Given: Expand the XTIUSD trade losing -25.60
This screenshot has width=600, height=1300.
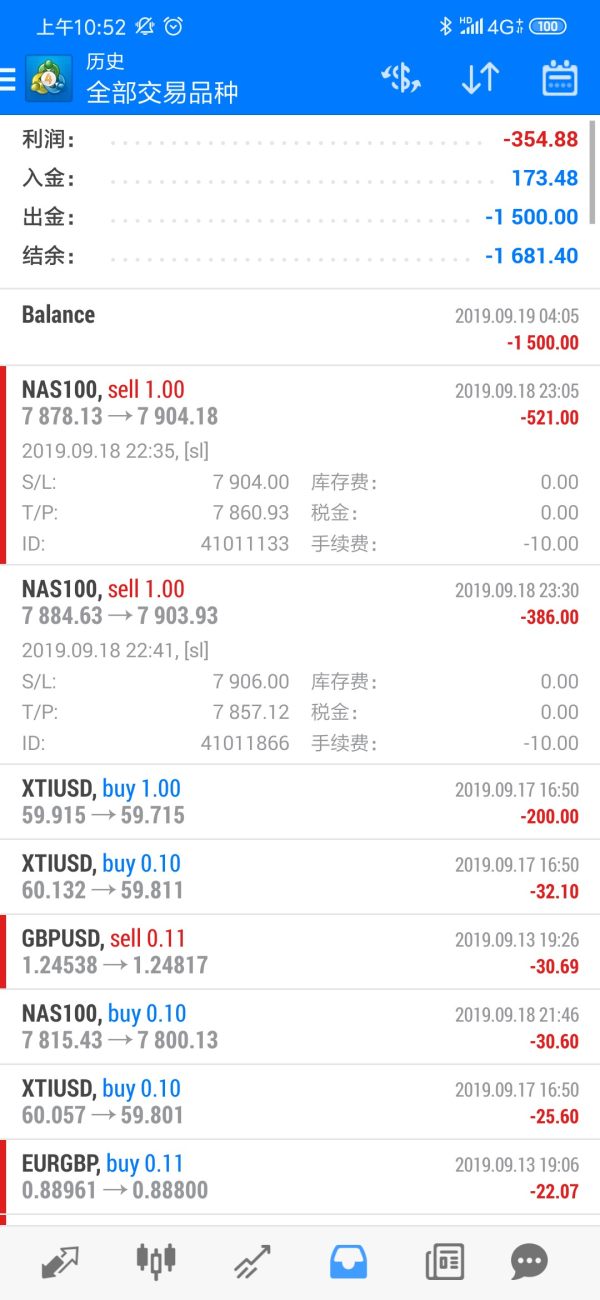Looking at the screenshot, I should point(300,1102).
